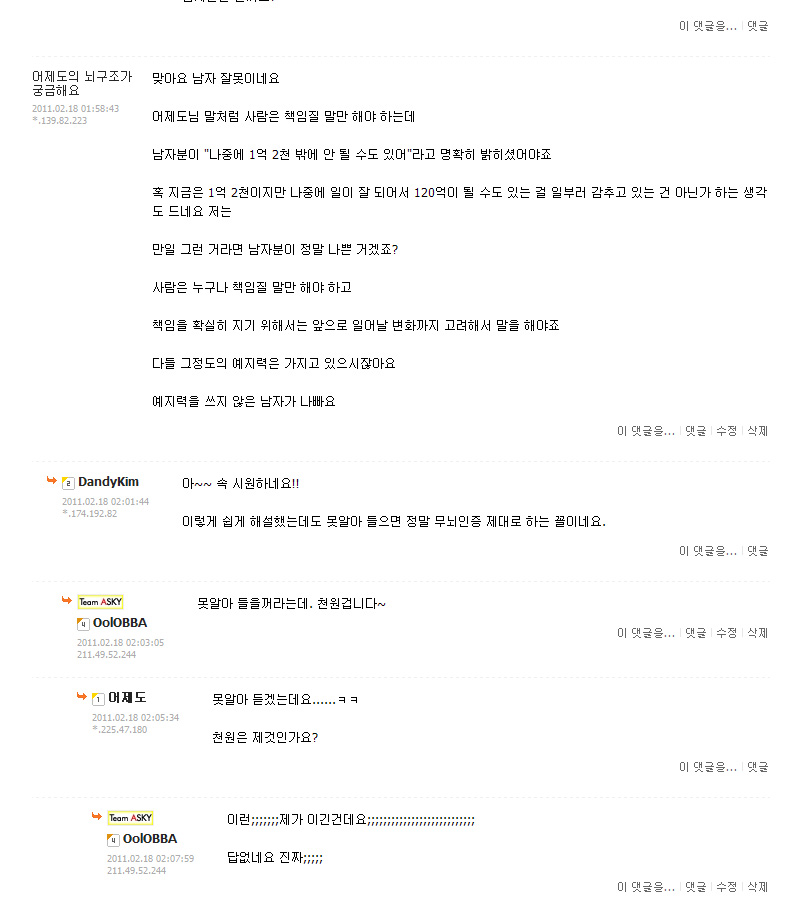Delete OolOBBA's '천원겁니다~' comment
The image size is (798, 905).
(757, 633)
